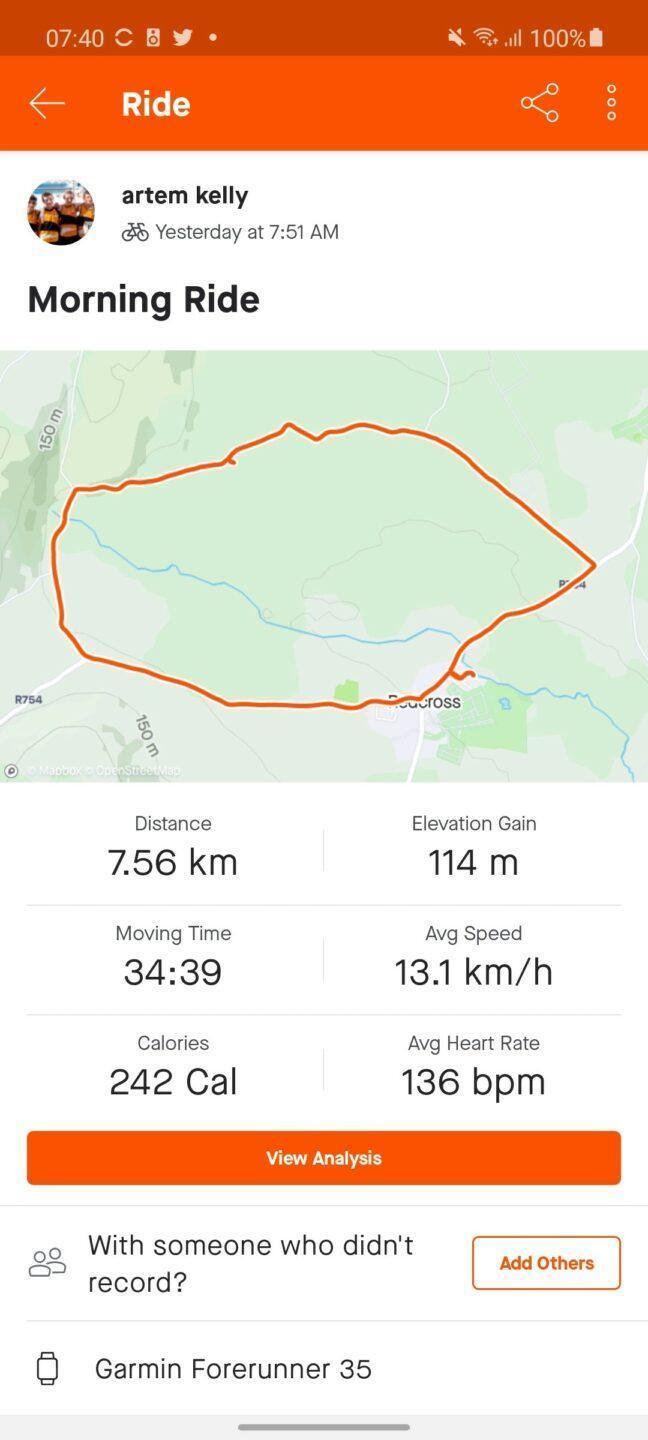This screenshot has width=648, height=1440.
Task: Open the three-dot overflow menu
Action: click(x=611, y=103)
